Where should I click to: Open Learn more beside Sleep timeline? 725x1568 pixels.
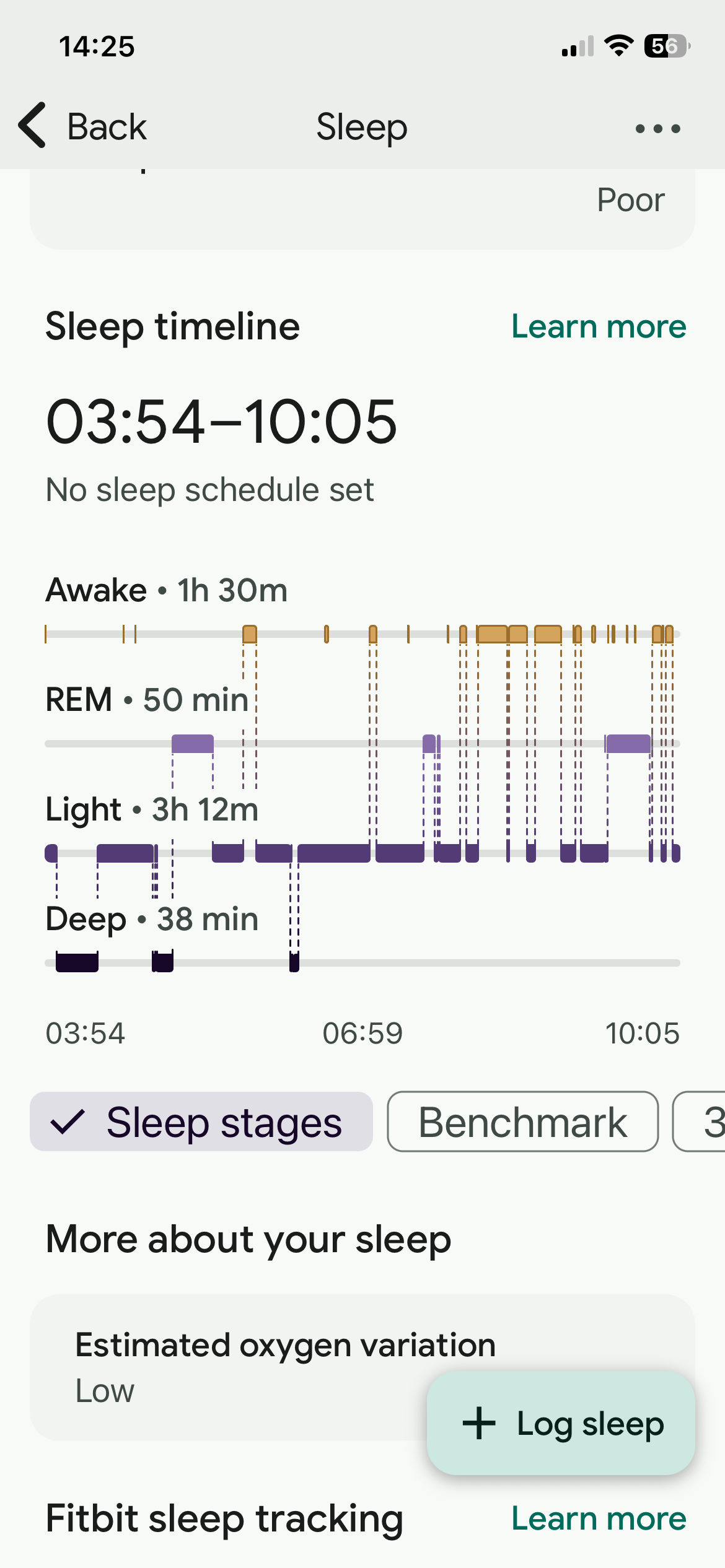598,326
